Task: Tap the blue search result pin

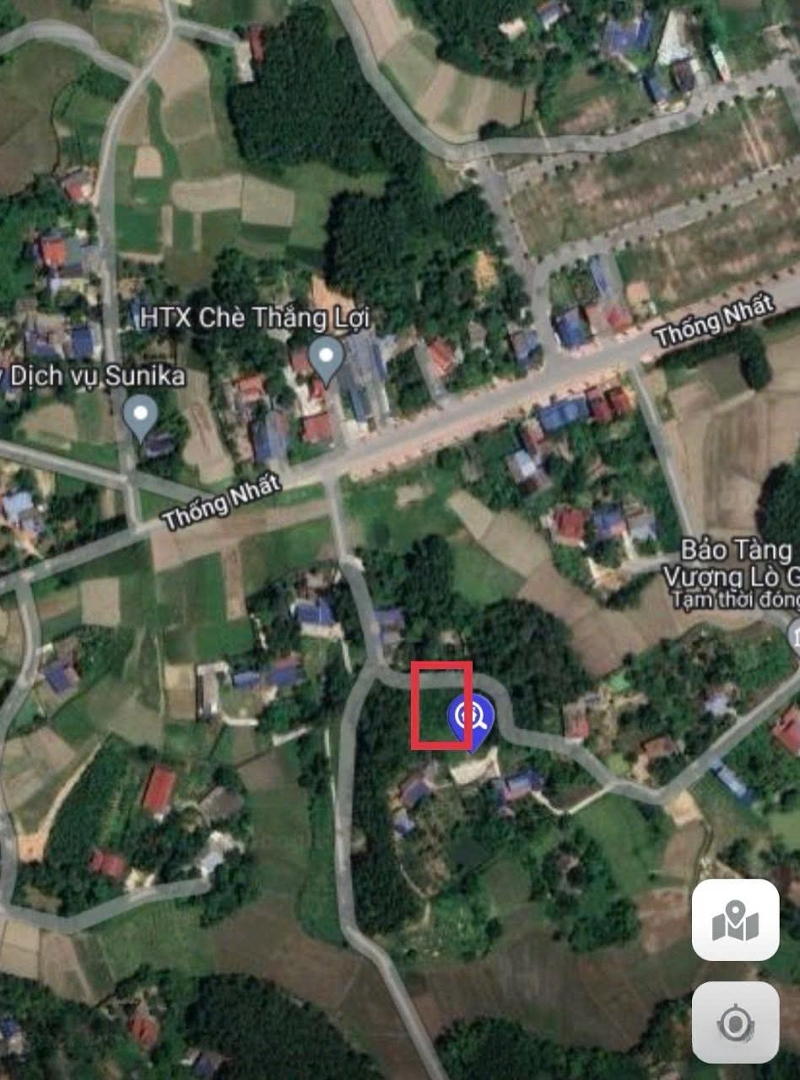Action: point(470,718)
